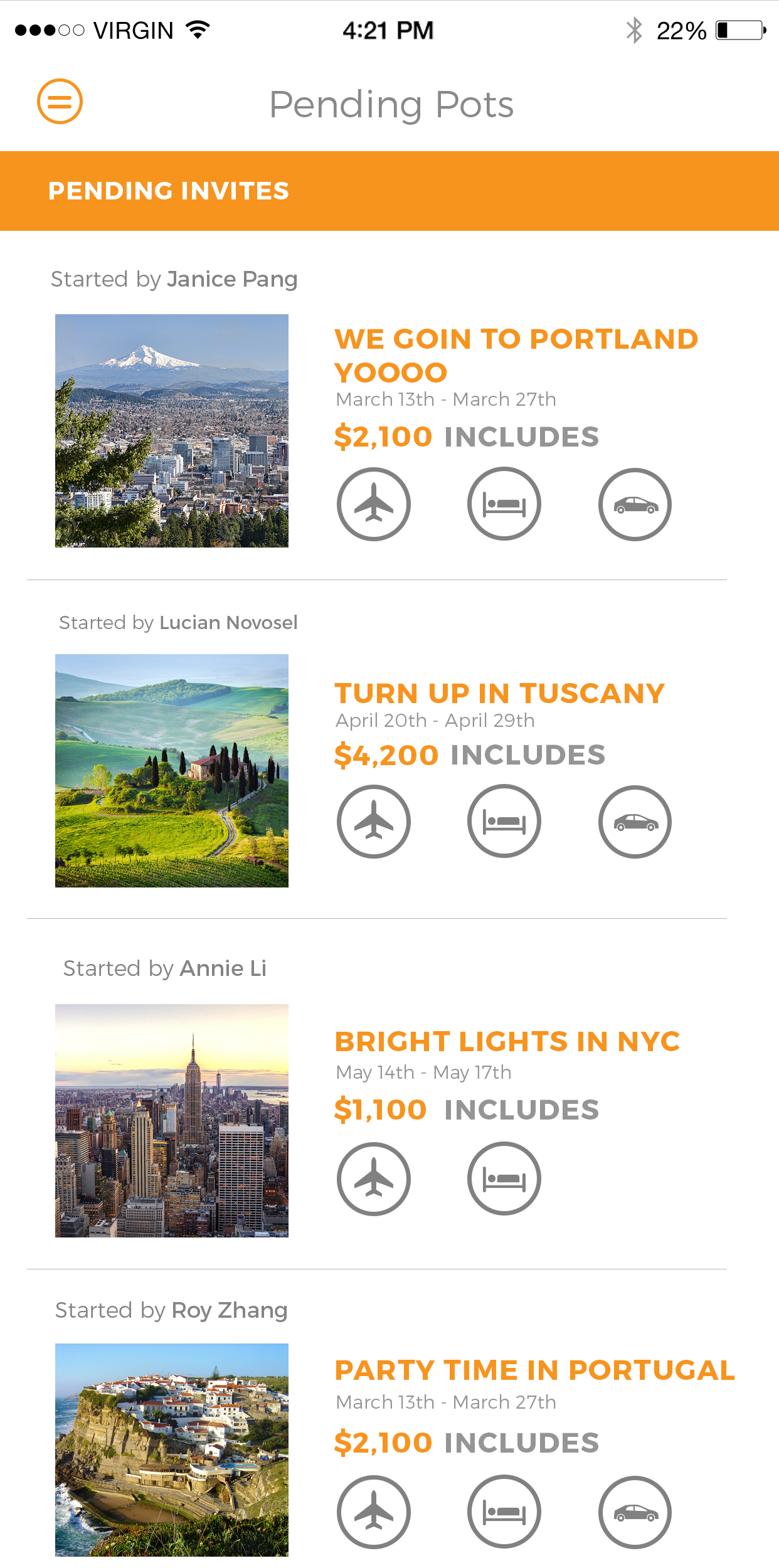The width and height of the screenshot is (779, 1568).
Task: Open the Tuscany trip photo
Action: pos(172,770)
